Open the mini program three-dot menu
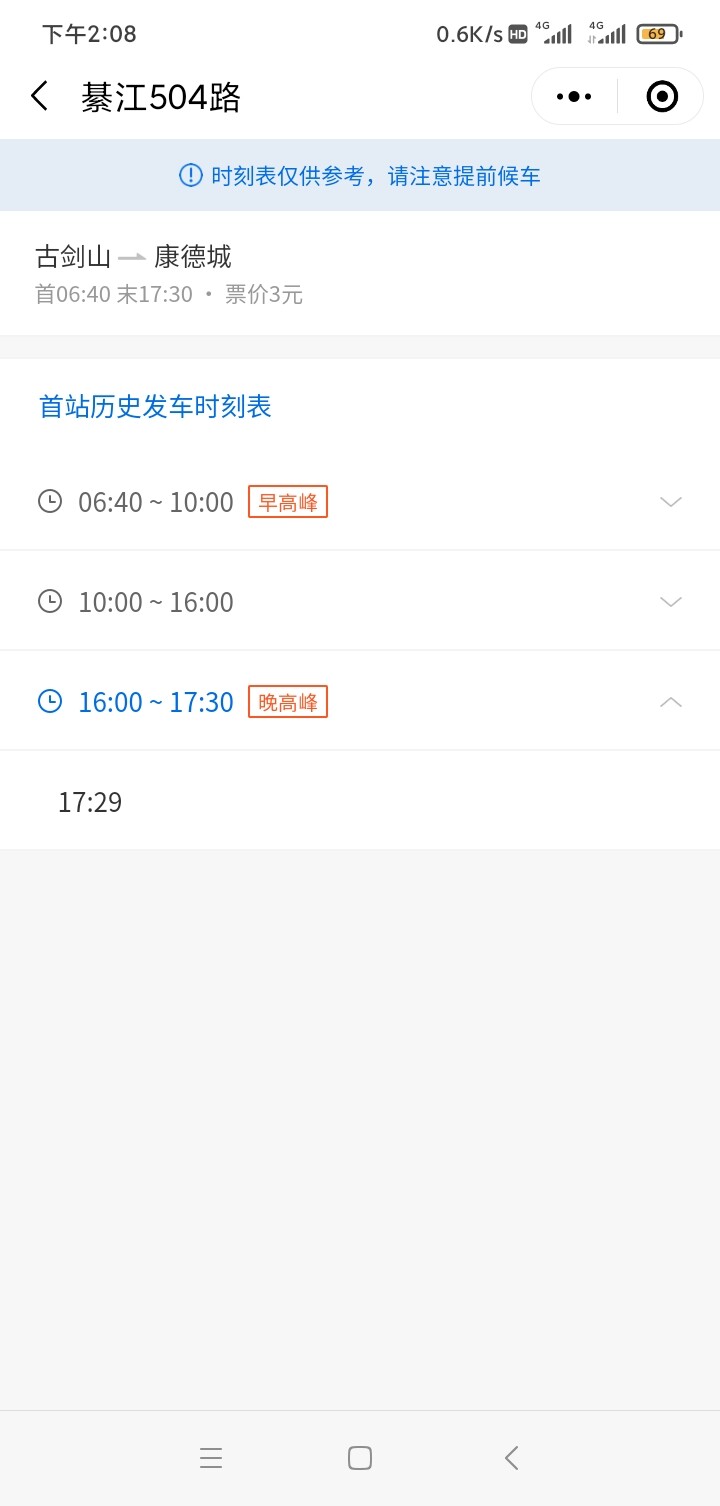The height and width of the screenshot is (1506, 720). pyautogui.click(x=574, y=97)
